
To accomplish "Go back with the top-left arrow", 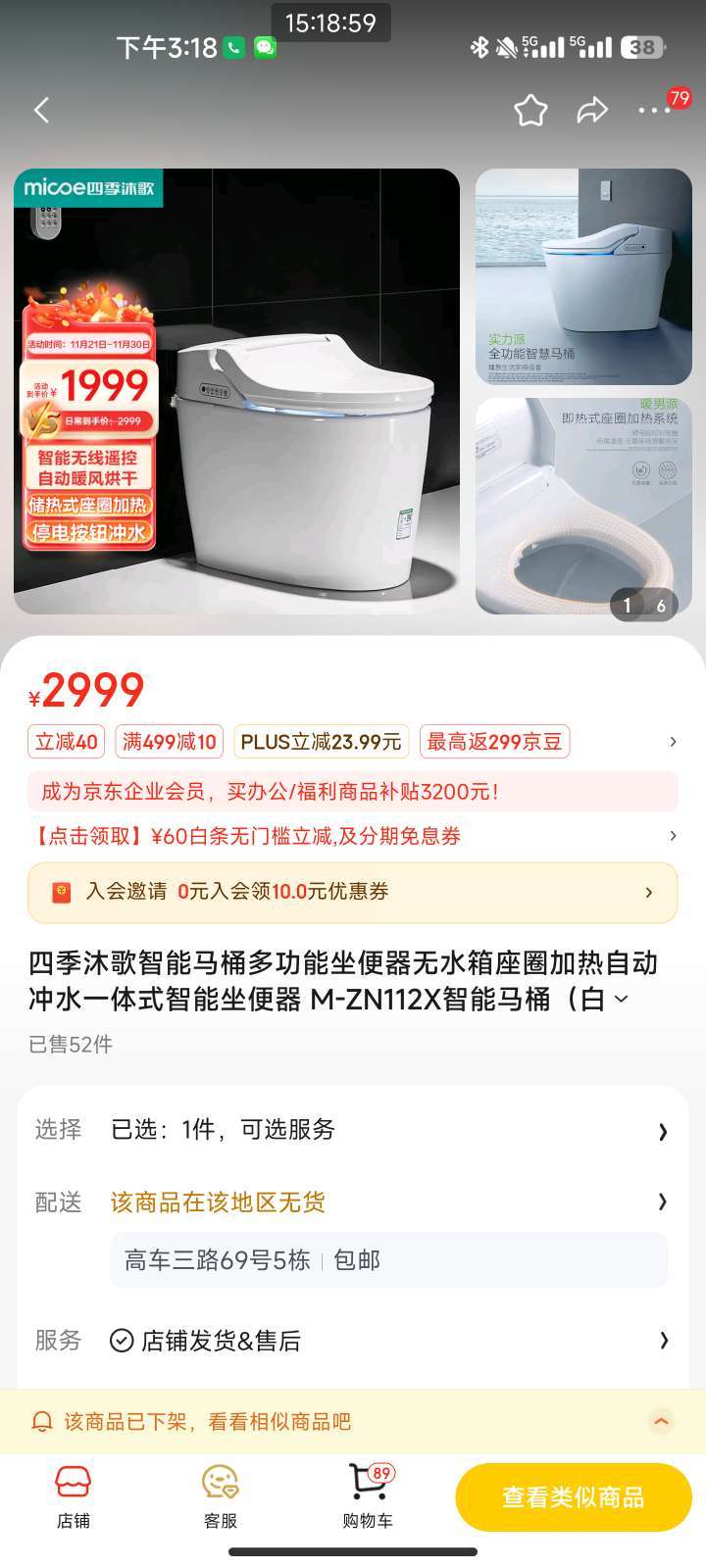I will click(x=41, y=110).
